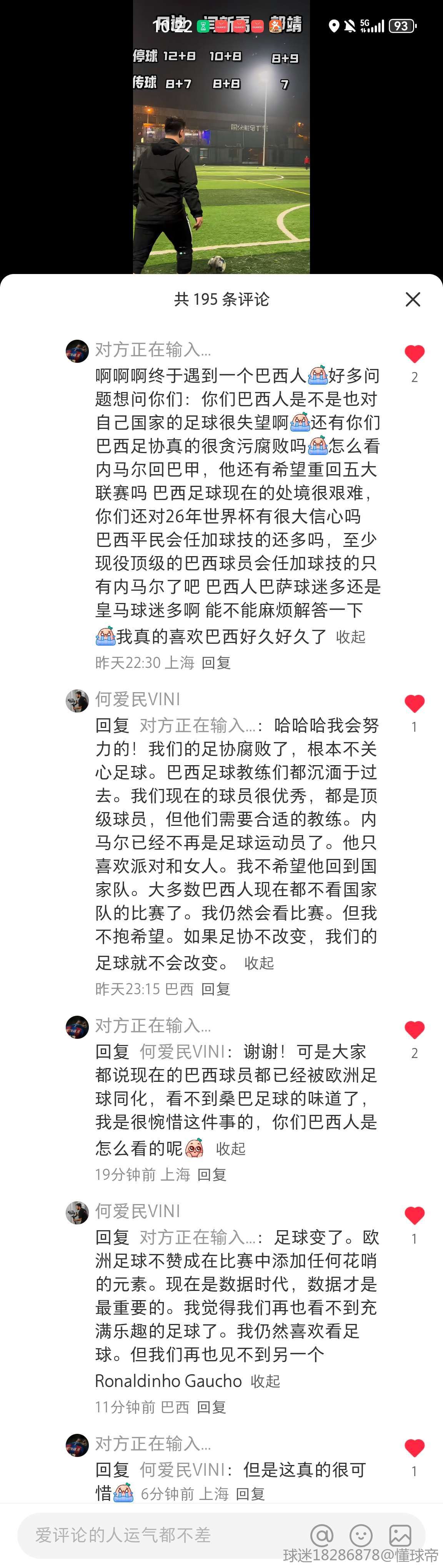Reply to the comment posted 6分钟前 上海
The height and width of the screenshot is (1568, 443).
point(250,1494)
